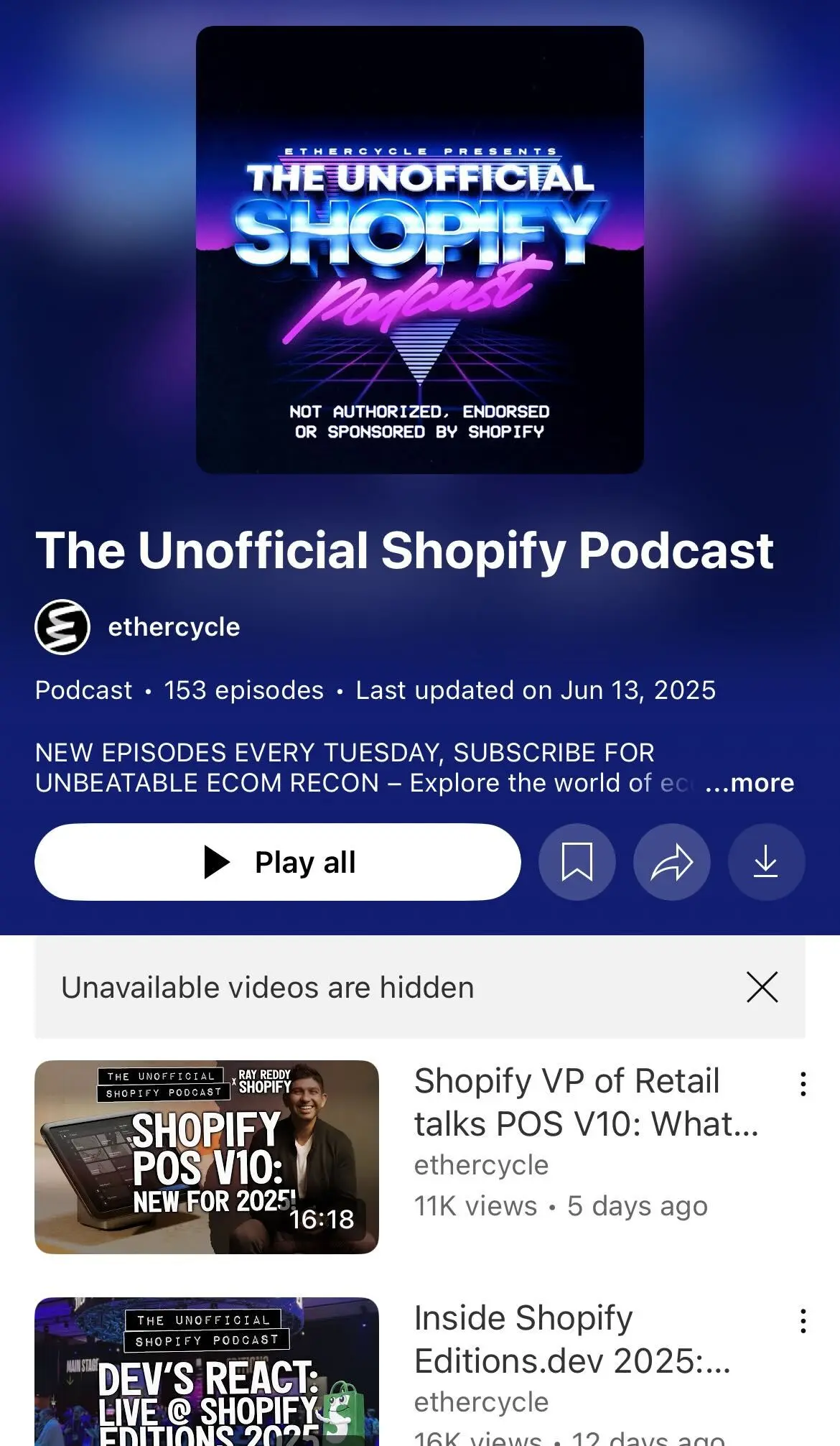Dismiss the unavailable videos notice

click(x=762, y=987)
